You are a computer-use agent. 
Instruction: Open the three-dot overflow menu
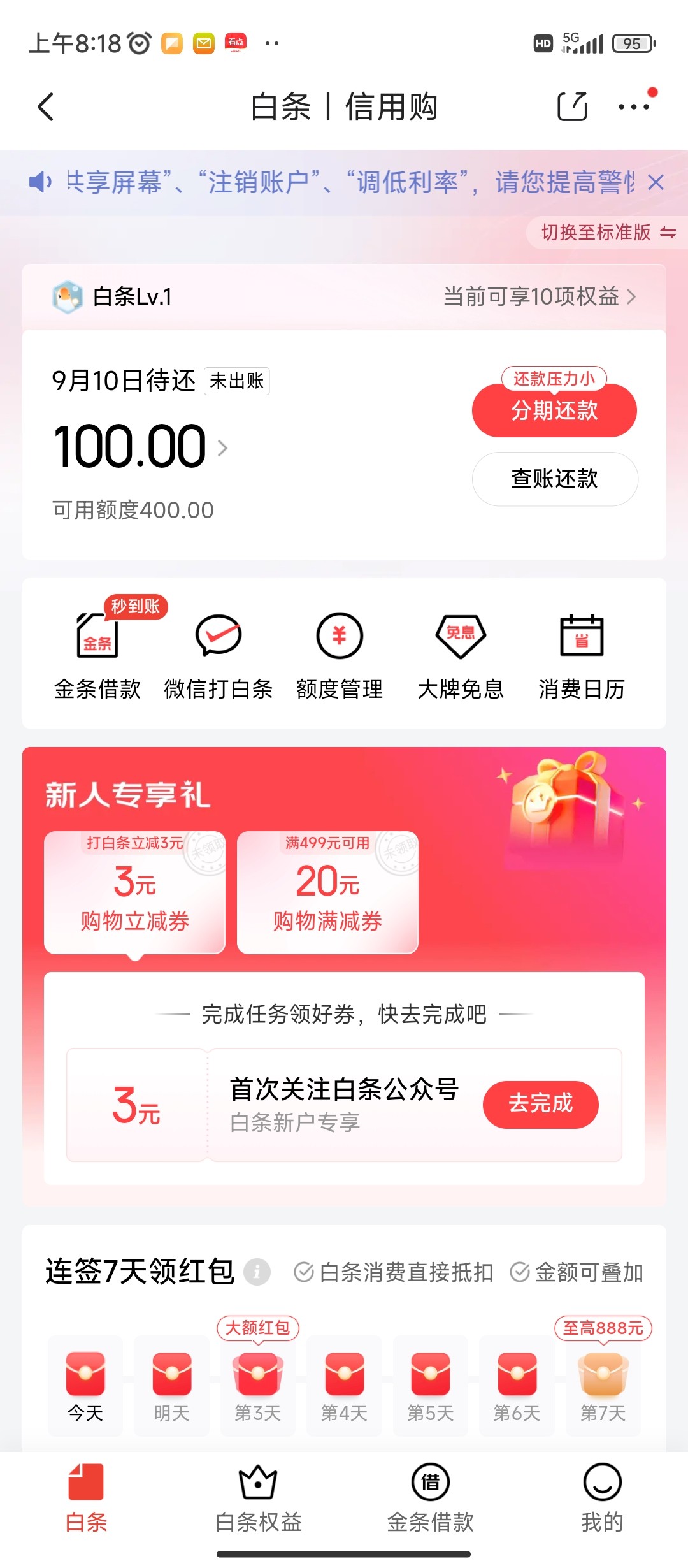[634, 106]
